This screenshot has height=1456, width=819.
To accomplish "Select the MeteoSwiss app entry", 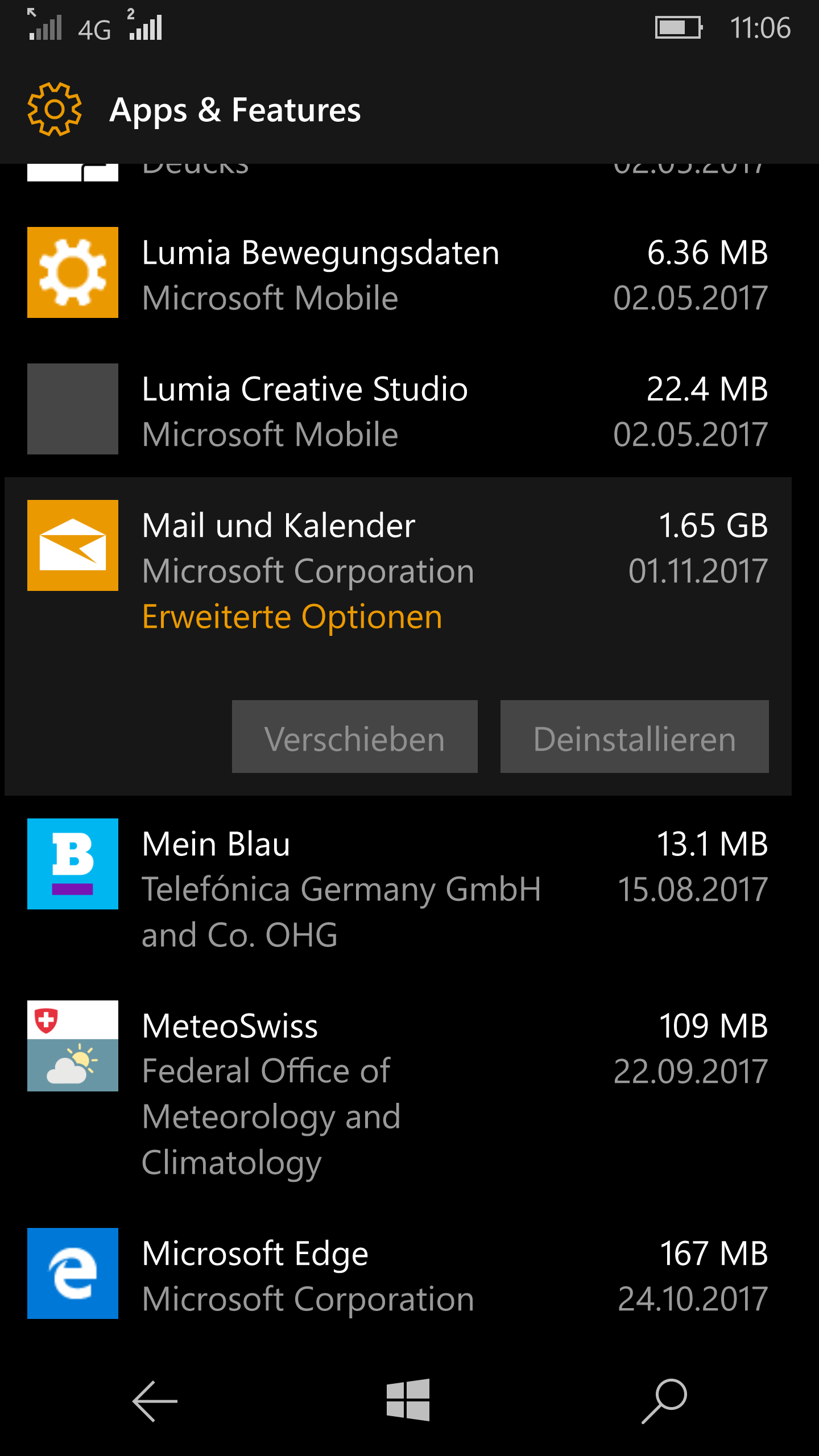I will pyautogui.click(x=398, y=1092).
